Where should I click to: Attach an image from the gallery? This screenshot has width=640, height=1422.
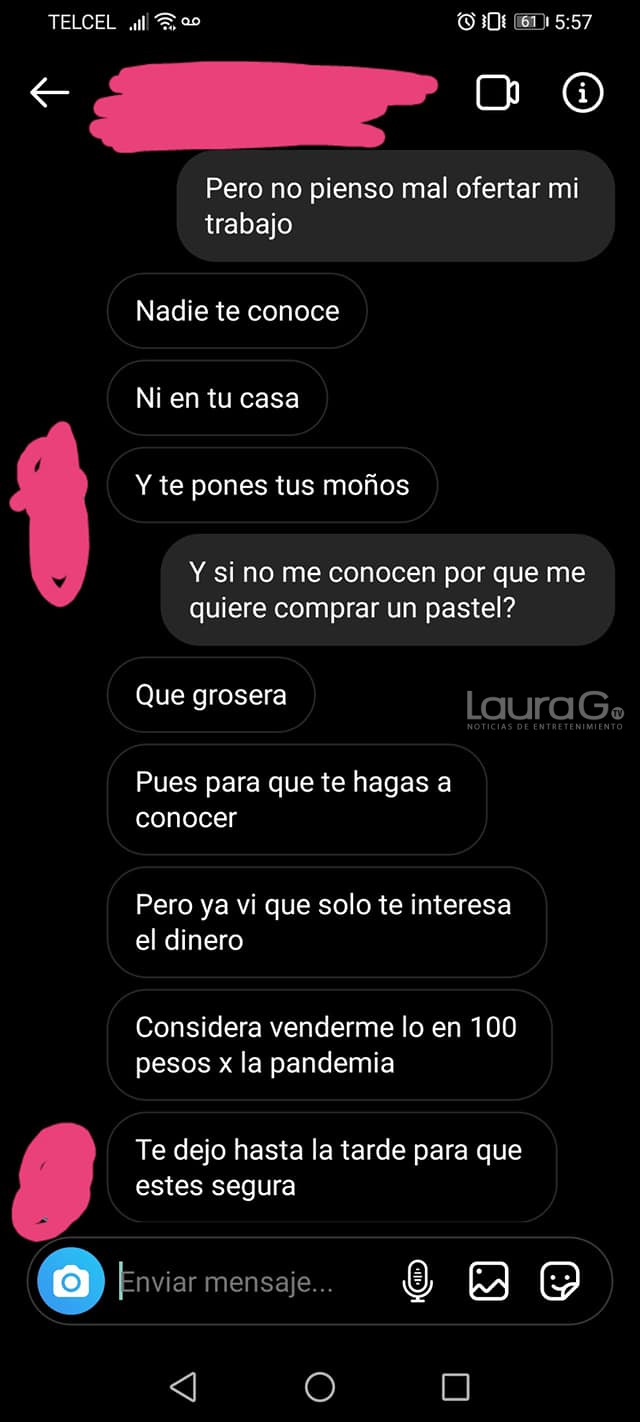[489, 1281]
